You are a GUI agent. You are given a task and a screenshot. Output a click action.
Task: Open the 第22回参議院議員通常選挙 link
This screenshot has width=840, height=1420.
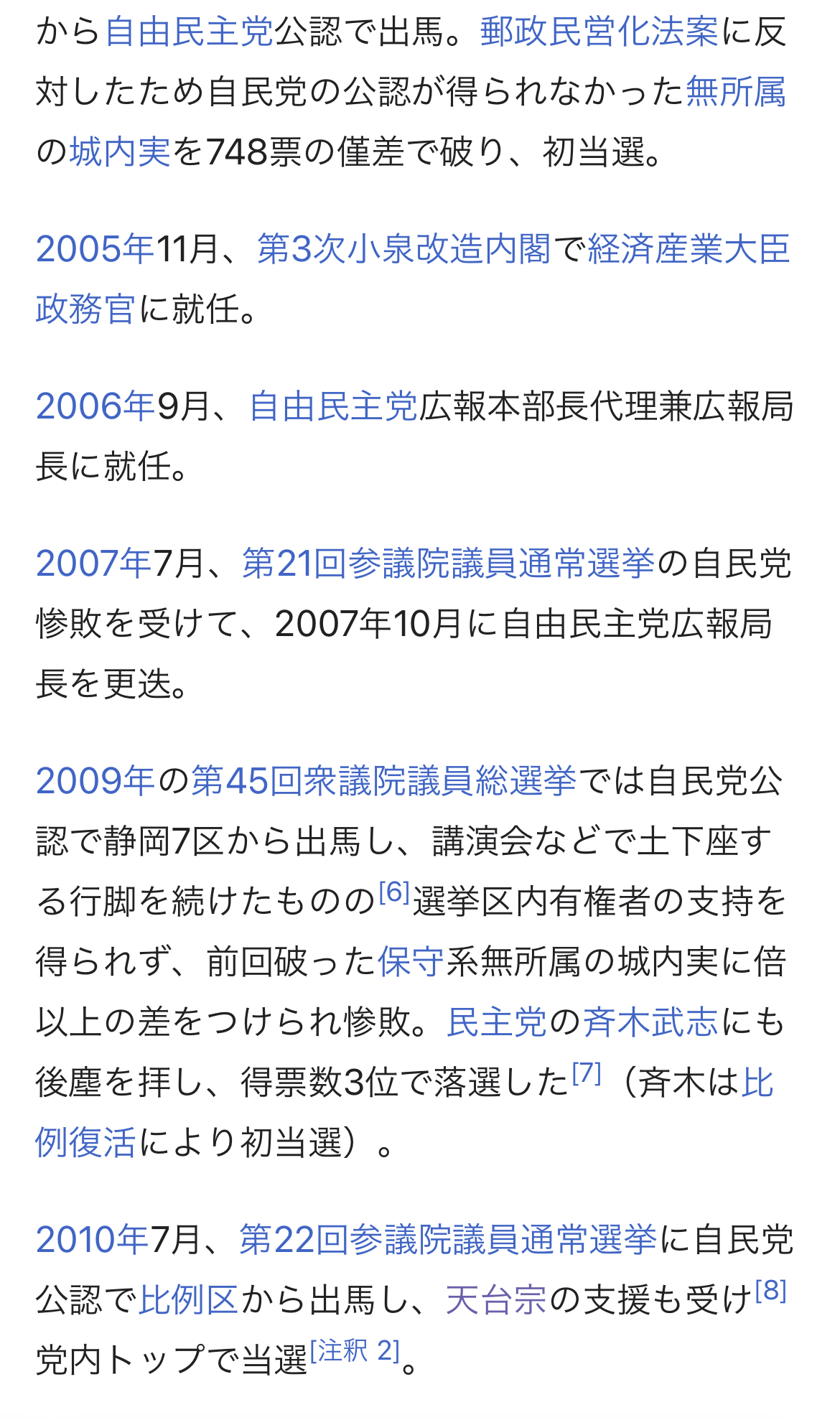448,1240
